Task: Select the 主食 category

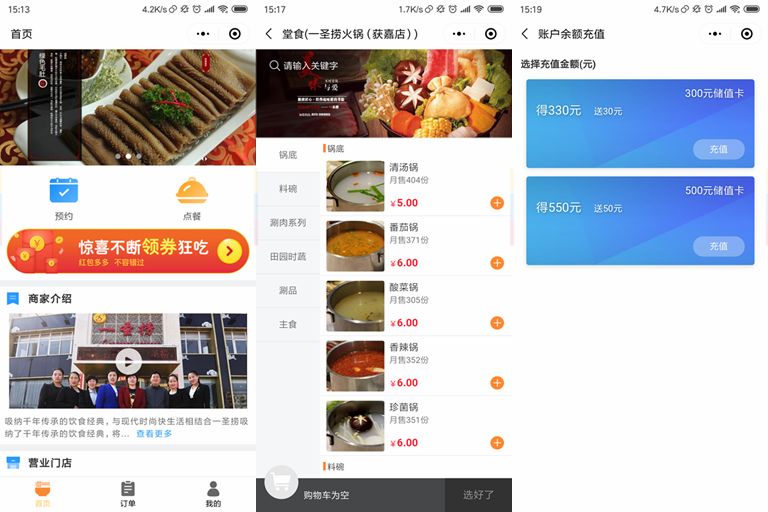Action: 288,325
